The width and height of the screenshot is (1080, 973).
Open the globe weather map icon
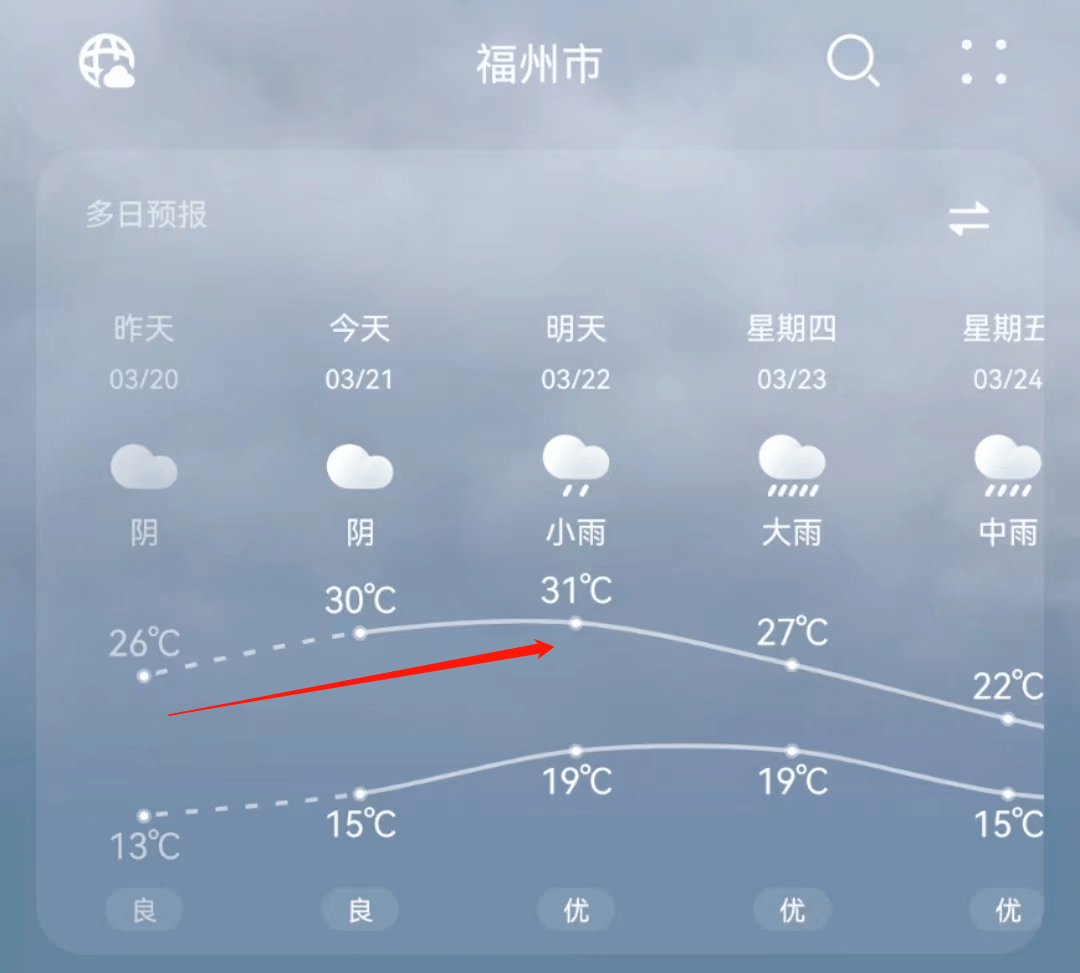click(106, 62)
